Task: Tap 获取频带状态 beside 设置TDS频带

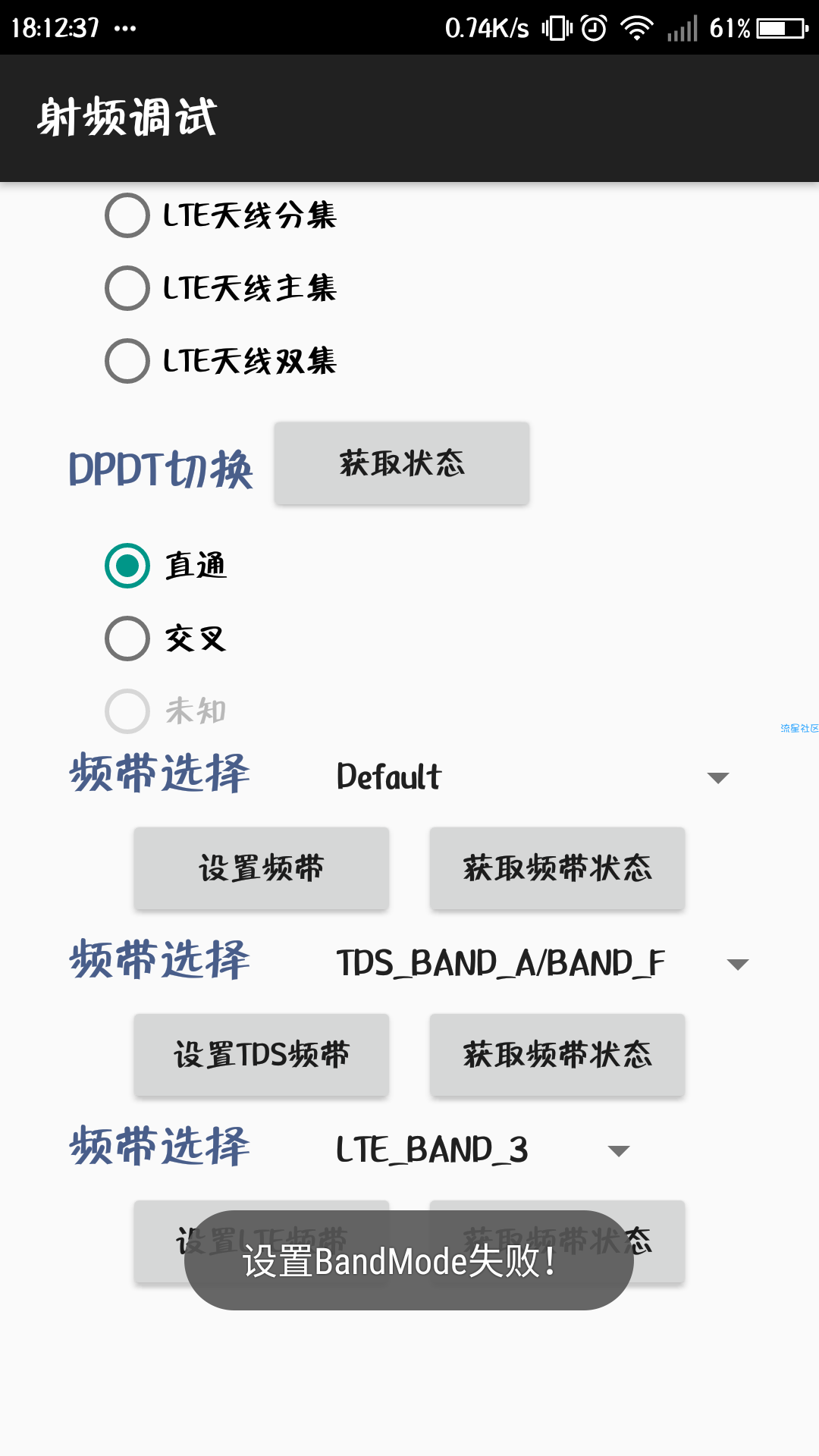Action: [x=557, y=1055]
